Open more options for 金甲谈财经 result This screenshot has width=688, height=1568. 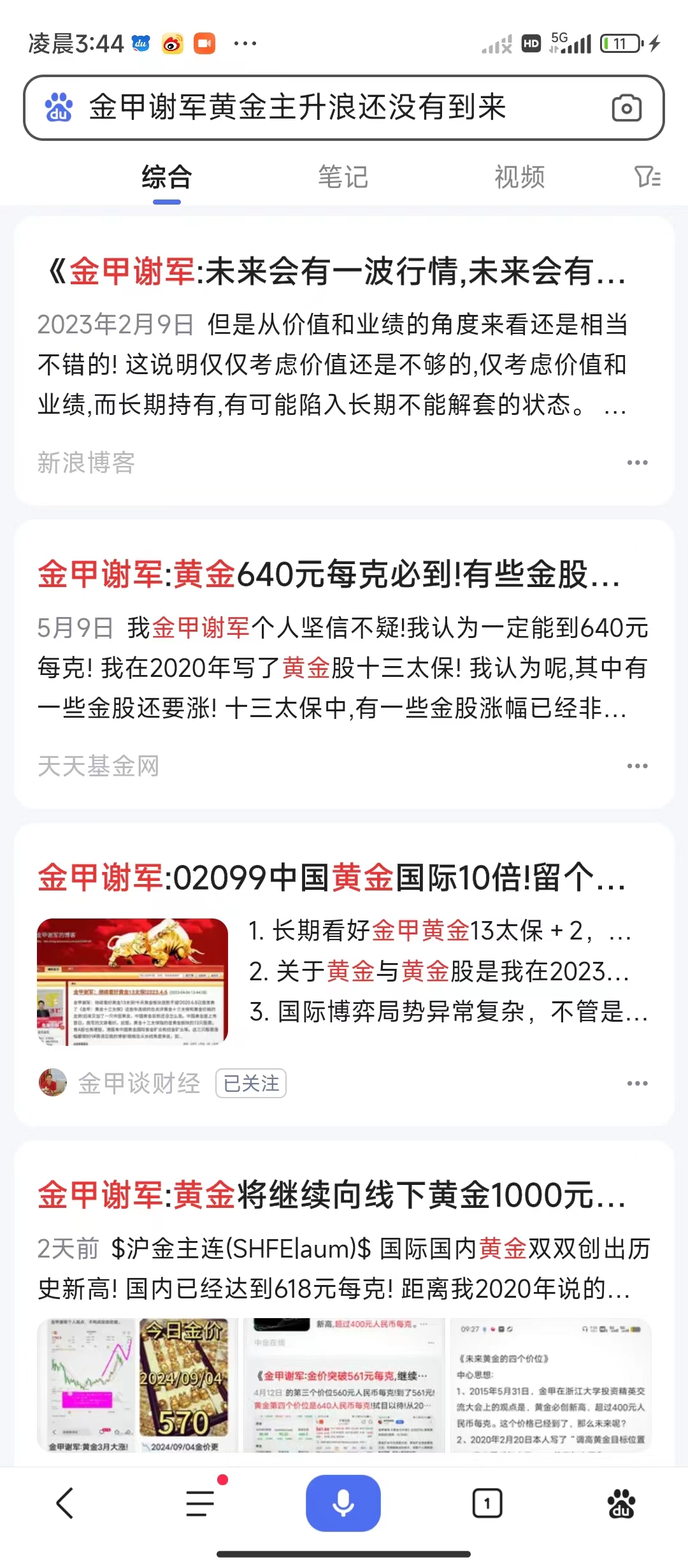(x=637, y=1084)
